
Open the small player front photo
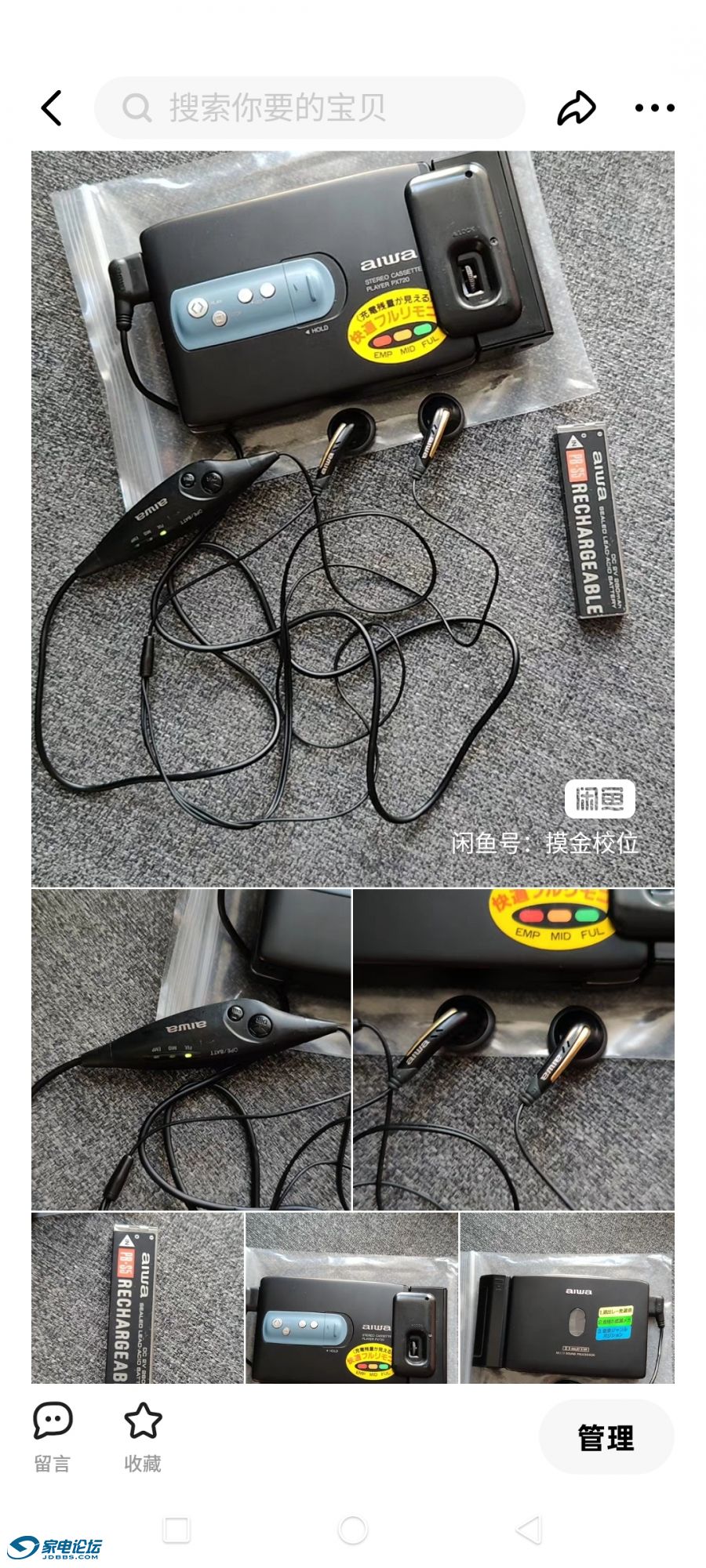click(351, 1298)
